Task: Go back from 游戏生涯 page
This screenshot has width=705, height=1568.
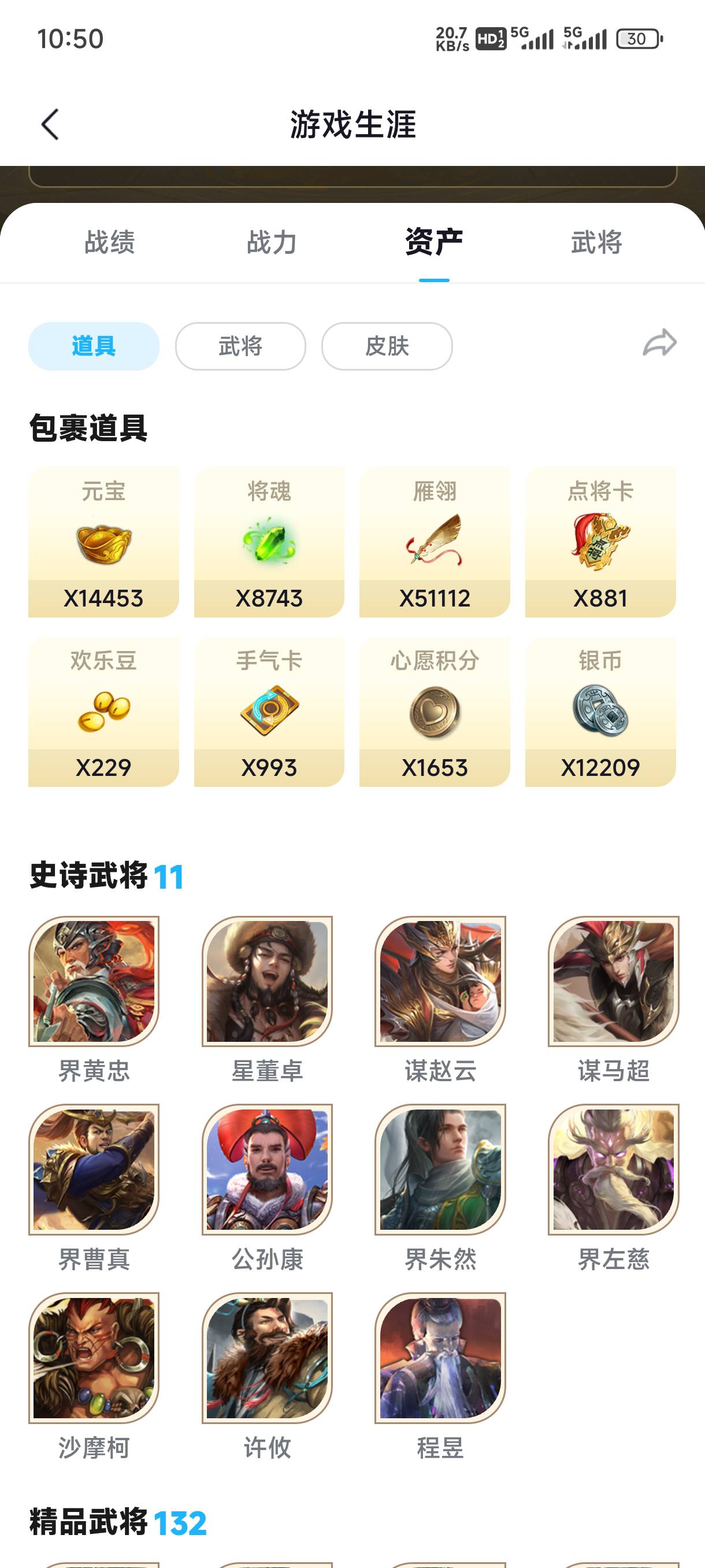Action: [50, 125]
